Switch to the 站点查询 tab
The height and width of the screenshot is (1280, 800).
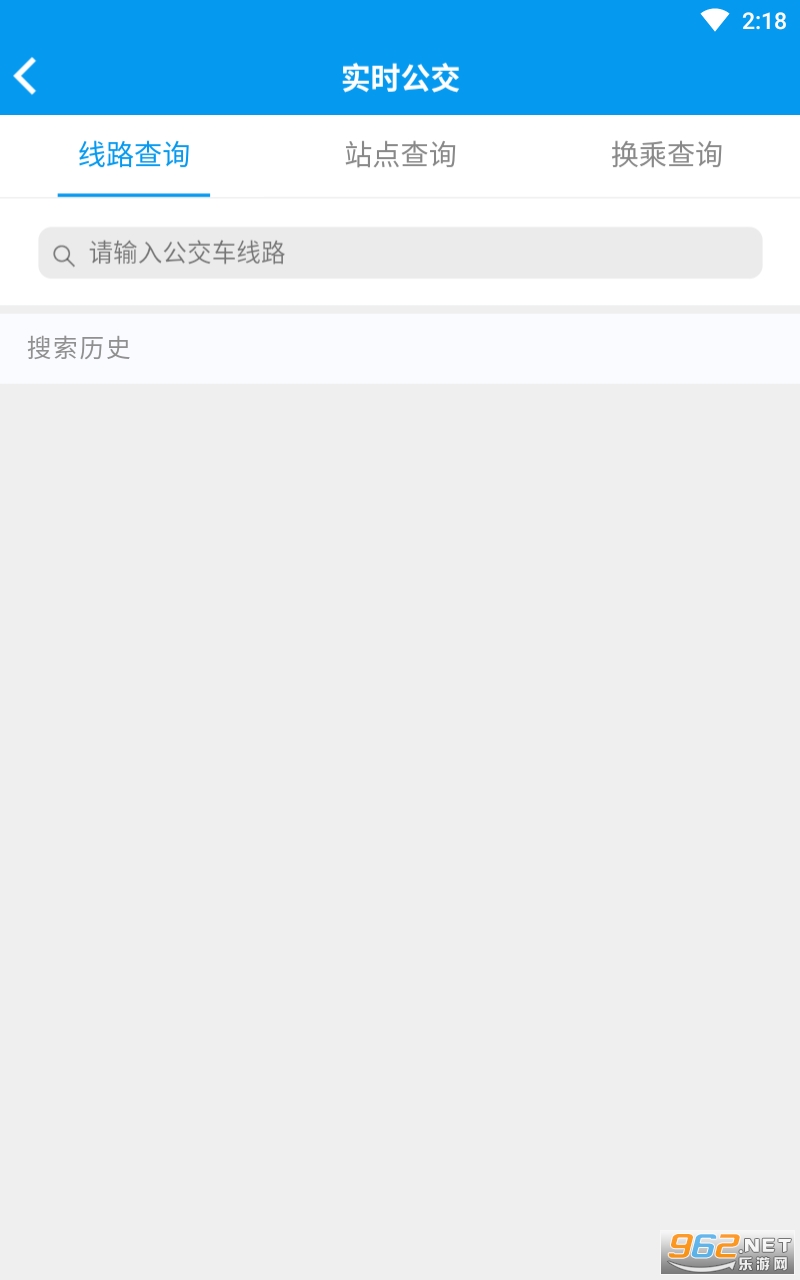coord(400,155)
